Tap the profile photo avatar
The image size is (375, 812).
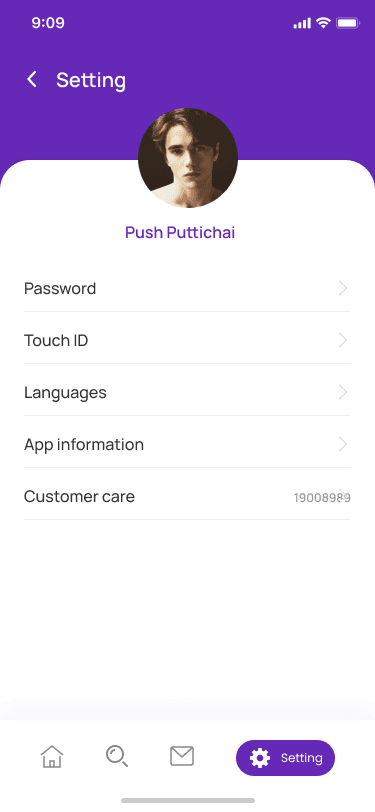(x=188, y=158)
